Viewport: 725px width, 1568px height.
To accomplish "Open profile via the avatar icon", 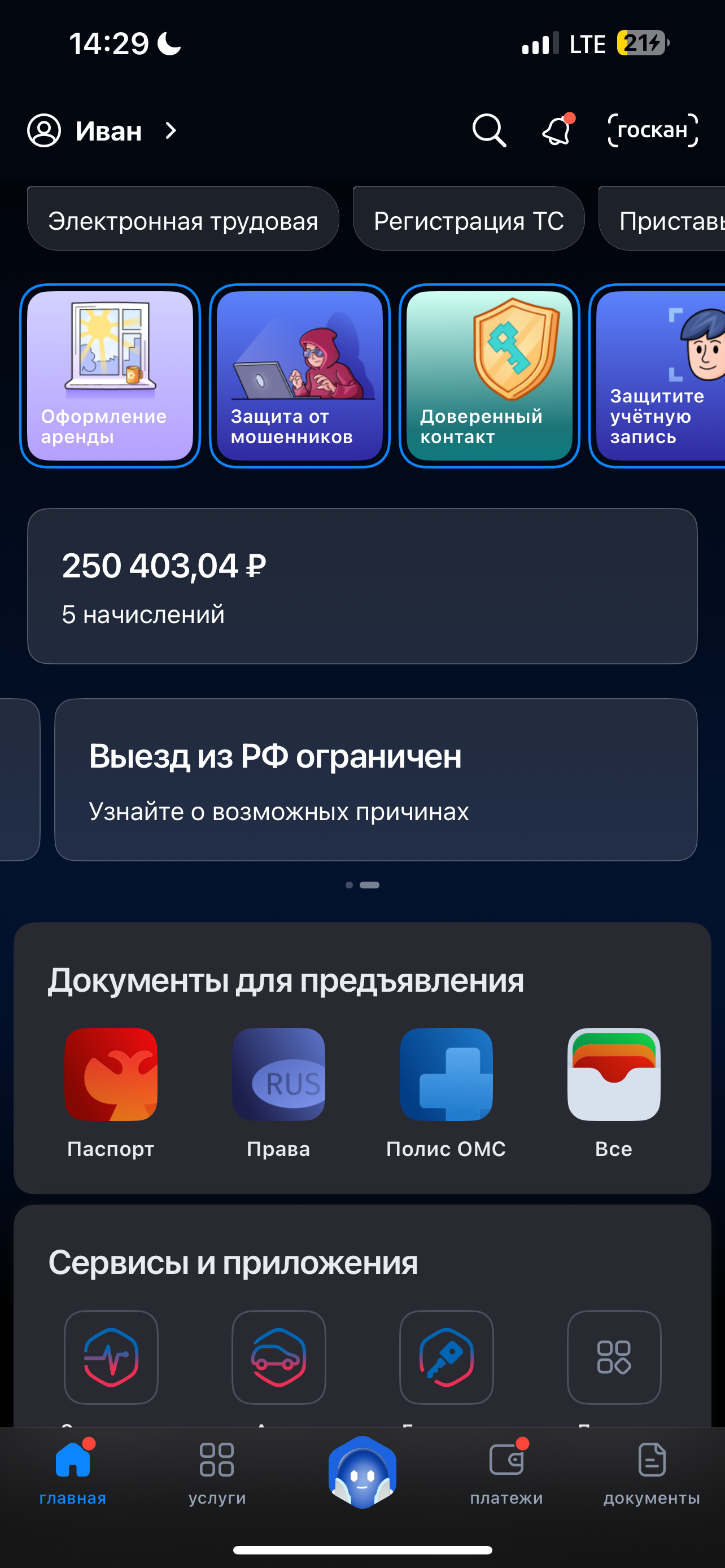I will point(45,130).
